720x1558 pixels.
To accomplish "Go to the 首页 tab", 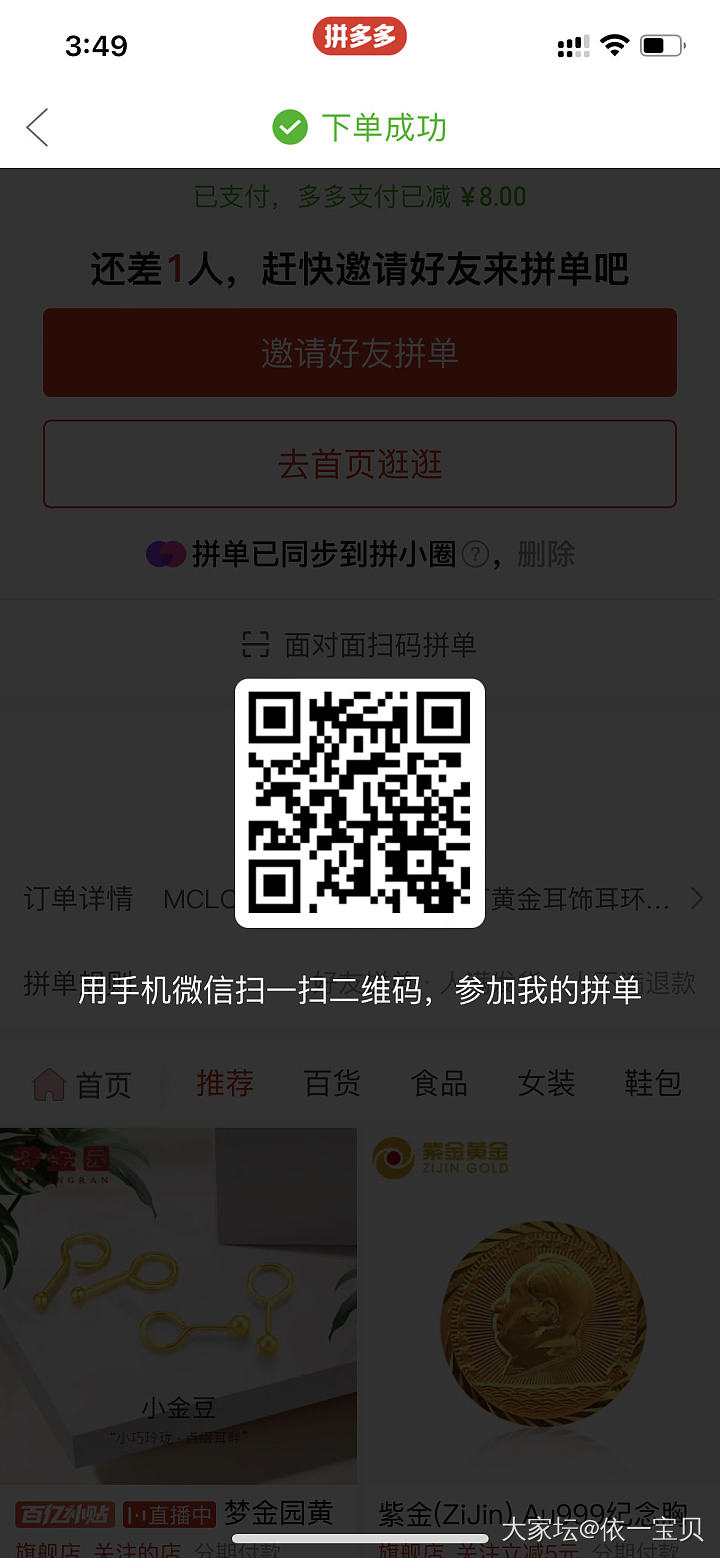I will [83, 1084].
